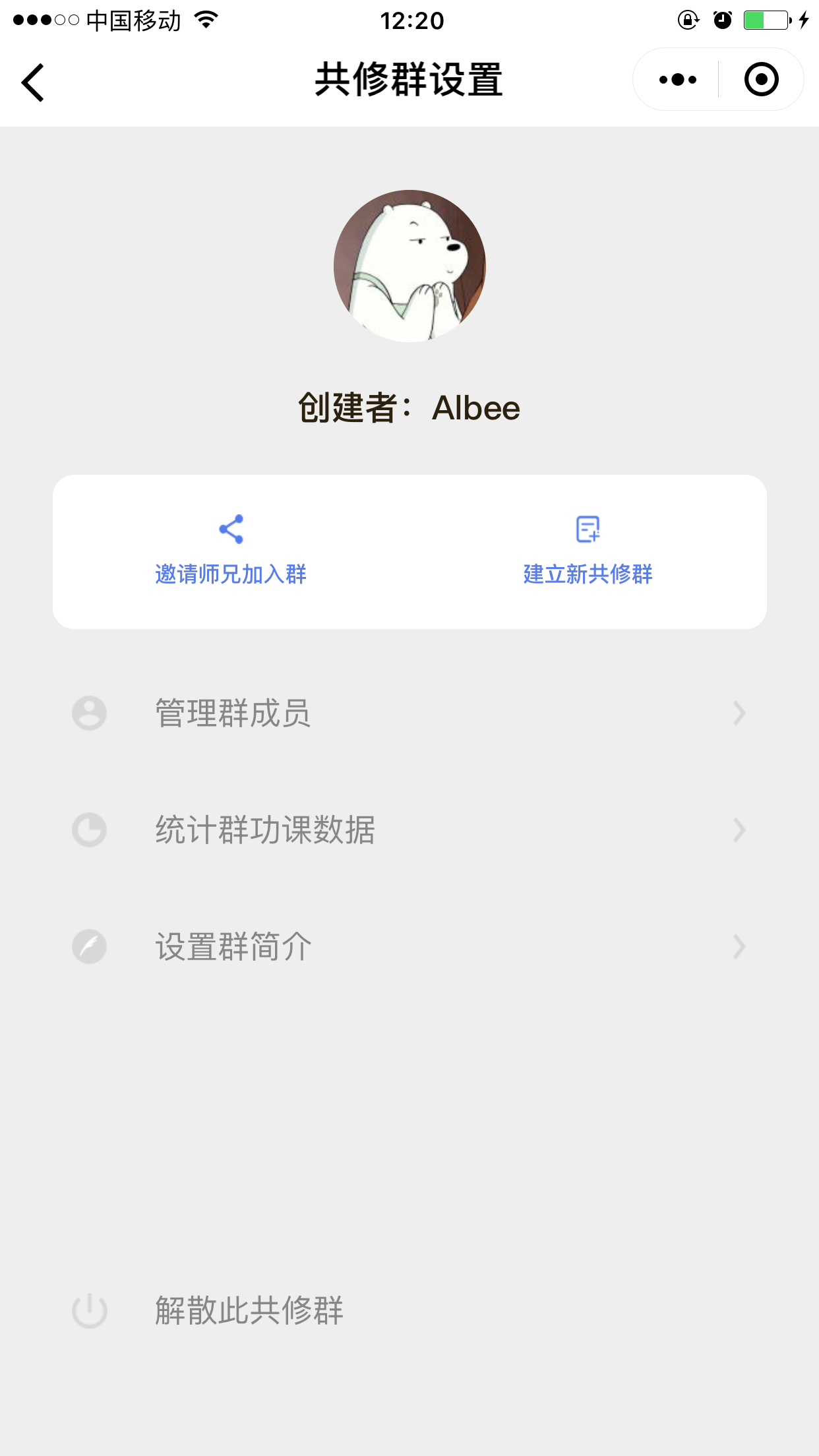Open 设置群简介 to edit group intro

409,946
